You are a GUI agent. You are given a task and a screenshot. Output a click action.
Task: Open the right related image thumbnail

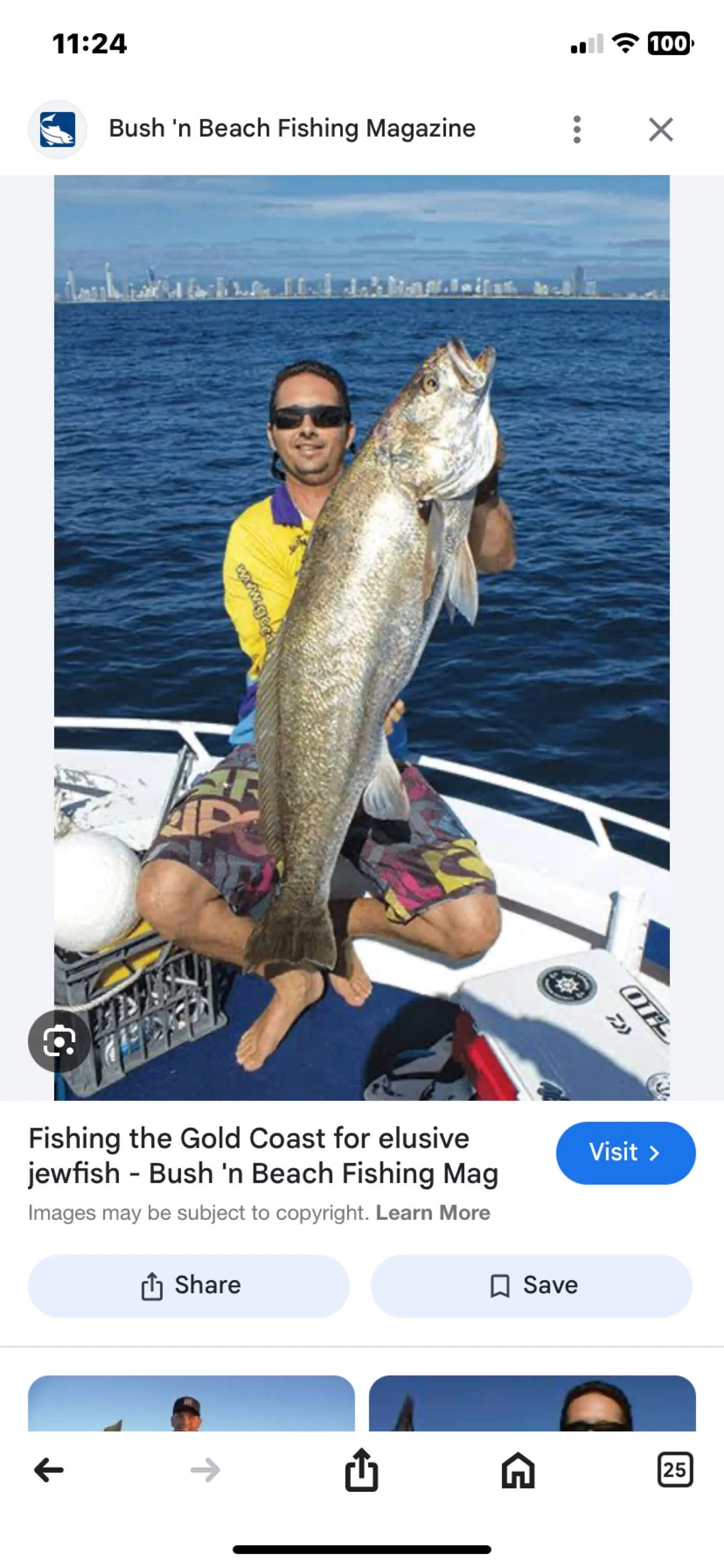pyautogui.click(x=532, y=1403)
